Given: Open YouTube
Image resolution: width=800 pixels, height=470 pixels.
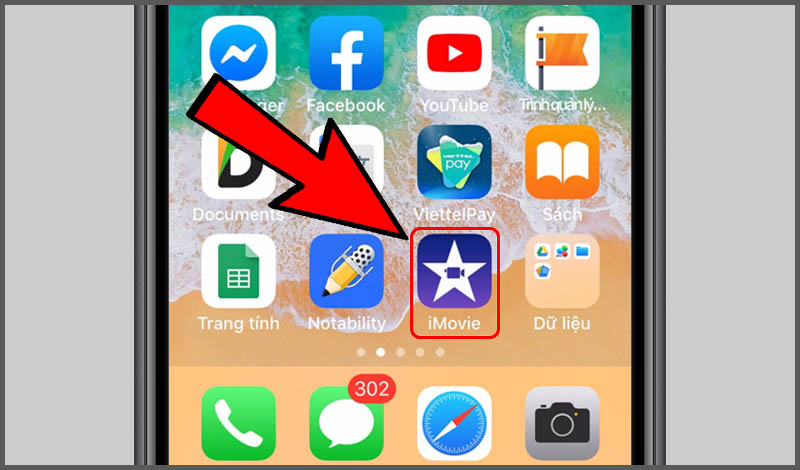Looking at the screenshot, I should (x=454, y=54).
